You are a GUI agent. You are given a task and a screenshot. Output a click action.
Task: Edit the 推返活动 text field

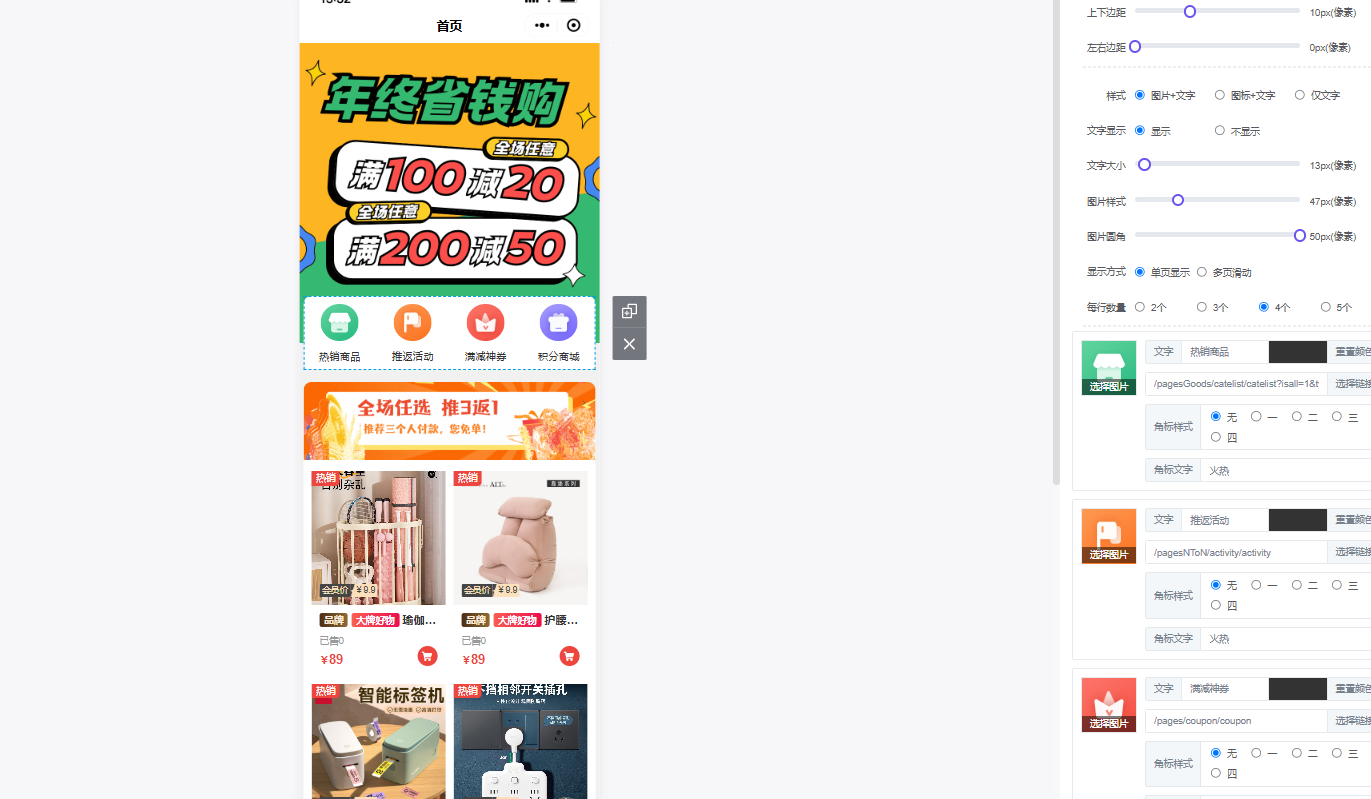click(1224, 520)
